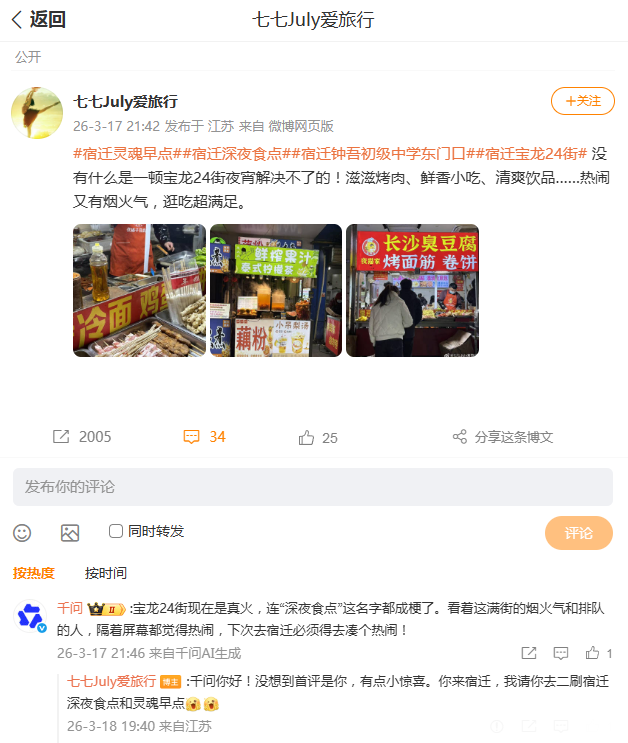Focus the 发布你的评论 comment field
The height and width of the screenshot is (743, 628).
click(x=313, y=487)
